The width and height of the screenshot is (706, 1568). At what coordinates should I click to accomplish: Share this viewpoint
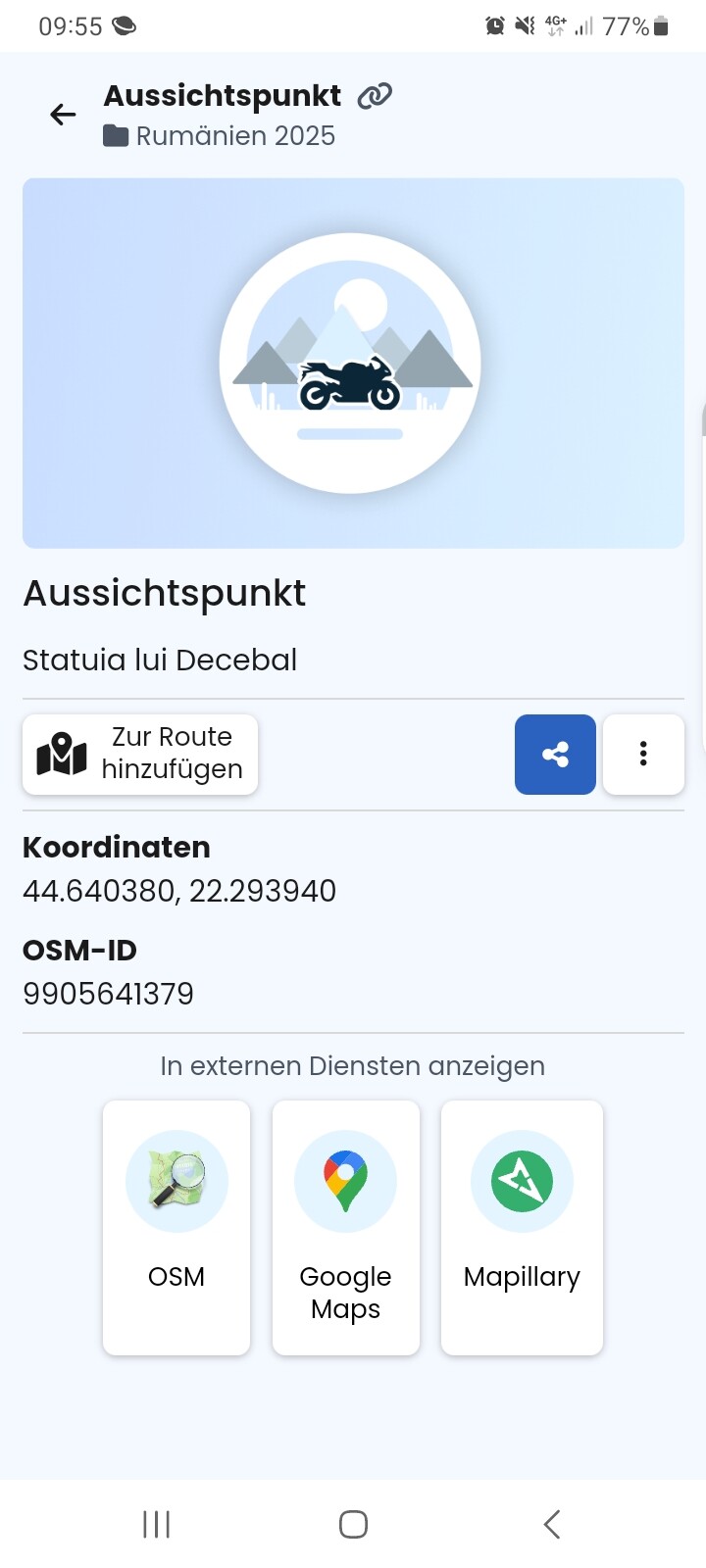pyautogui.click(x=555, y=754)
